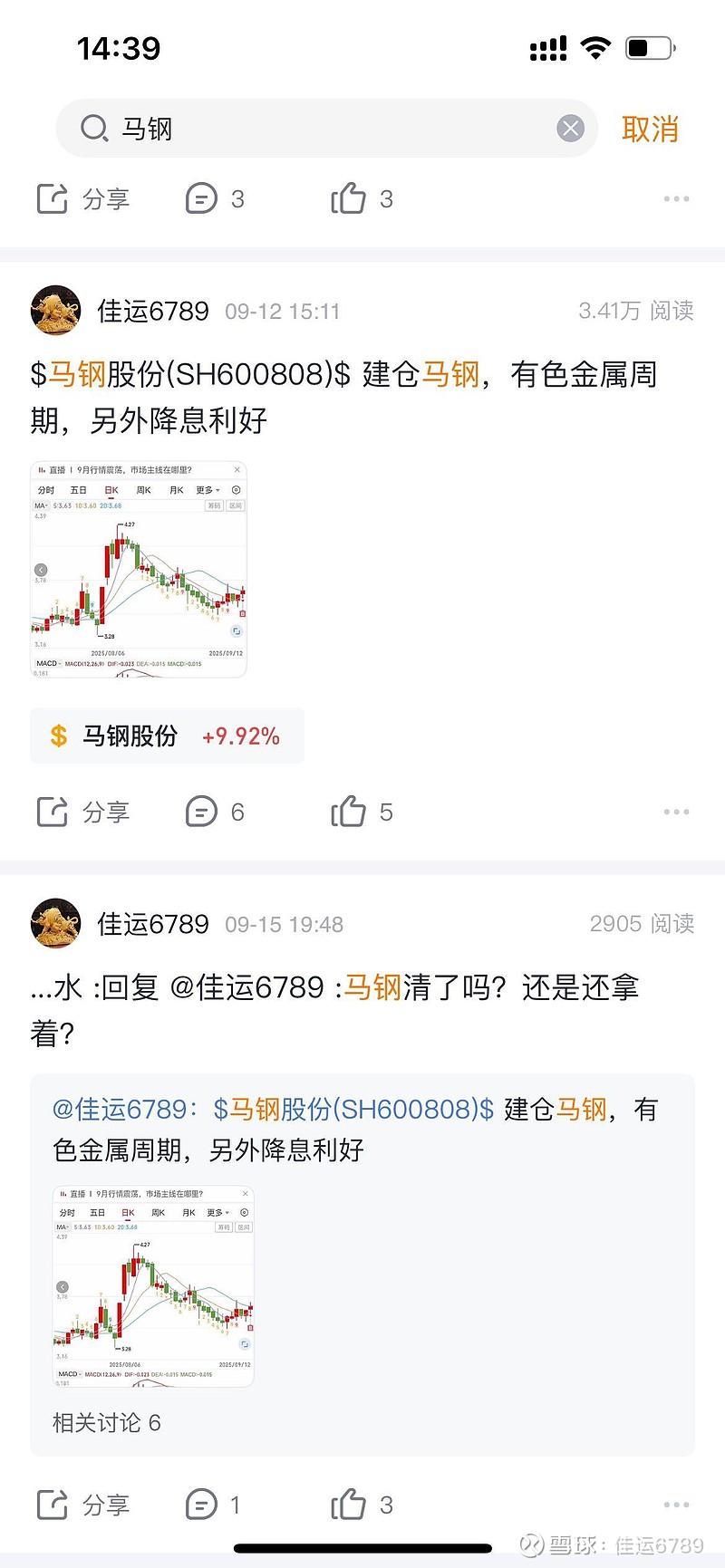725x1568 pixels.
Task: Open overflow menu of the 09-12 15:11 post
Action: pos(676,813)
